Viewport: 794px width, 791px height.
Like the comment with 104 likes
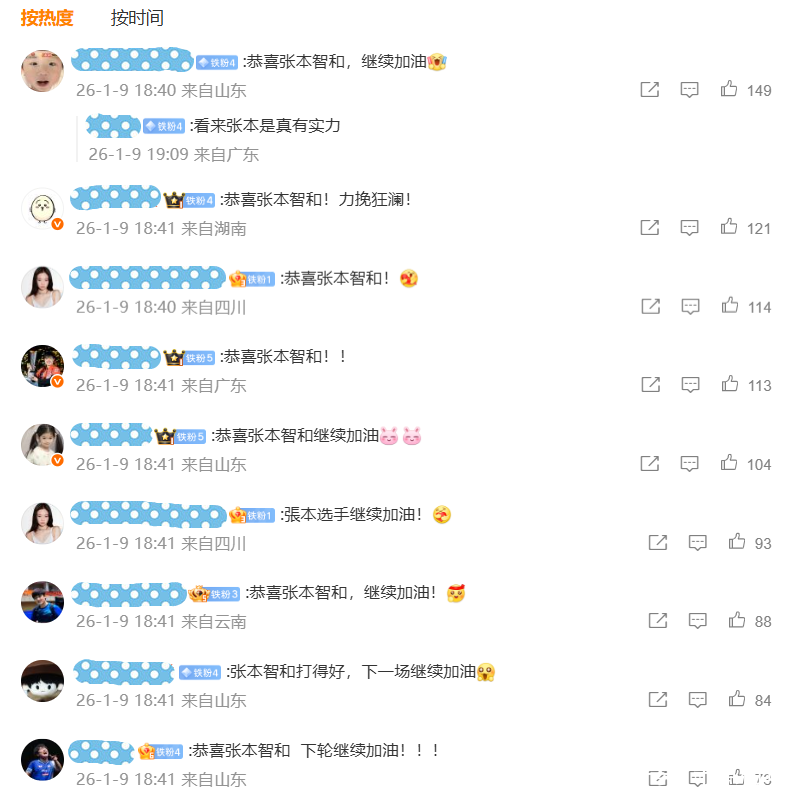pos(730,463)
